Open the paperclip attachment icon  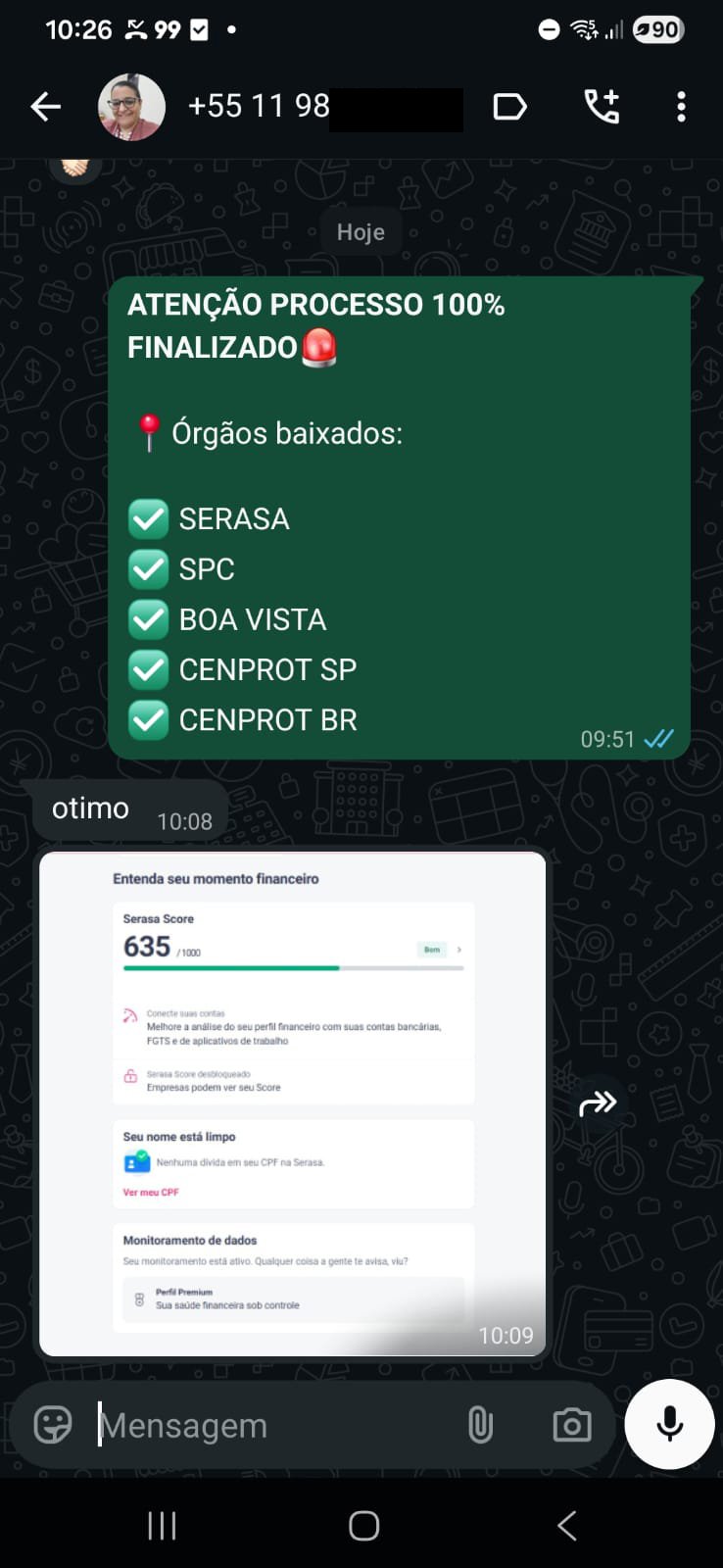480,1425
